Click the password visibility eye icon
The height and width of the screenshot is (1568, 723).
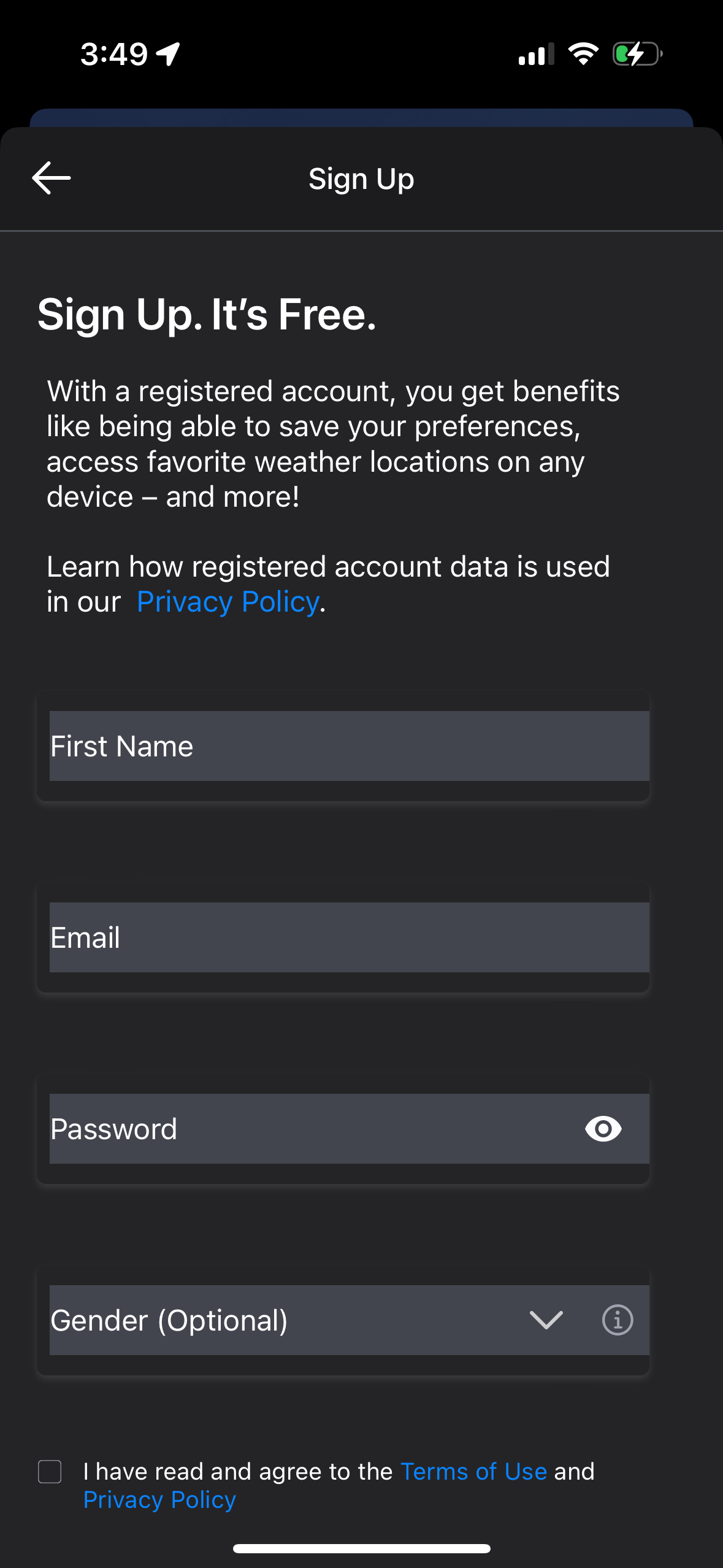(x=603, y=1129)
